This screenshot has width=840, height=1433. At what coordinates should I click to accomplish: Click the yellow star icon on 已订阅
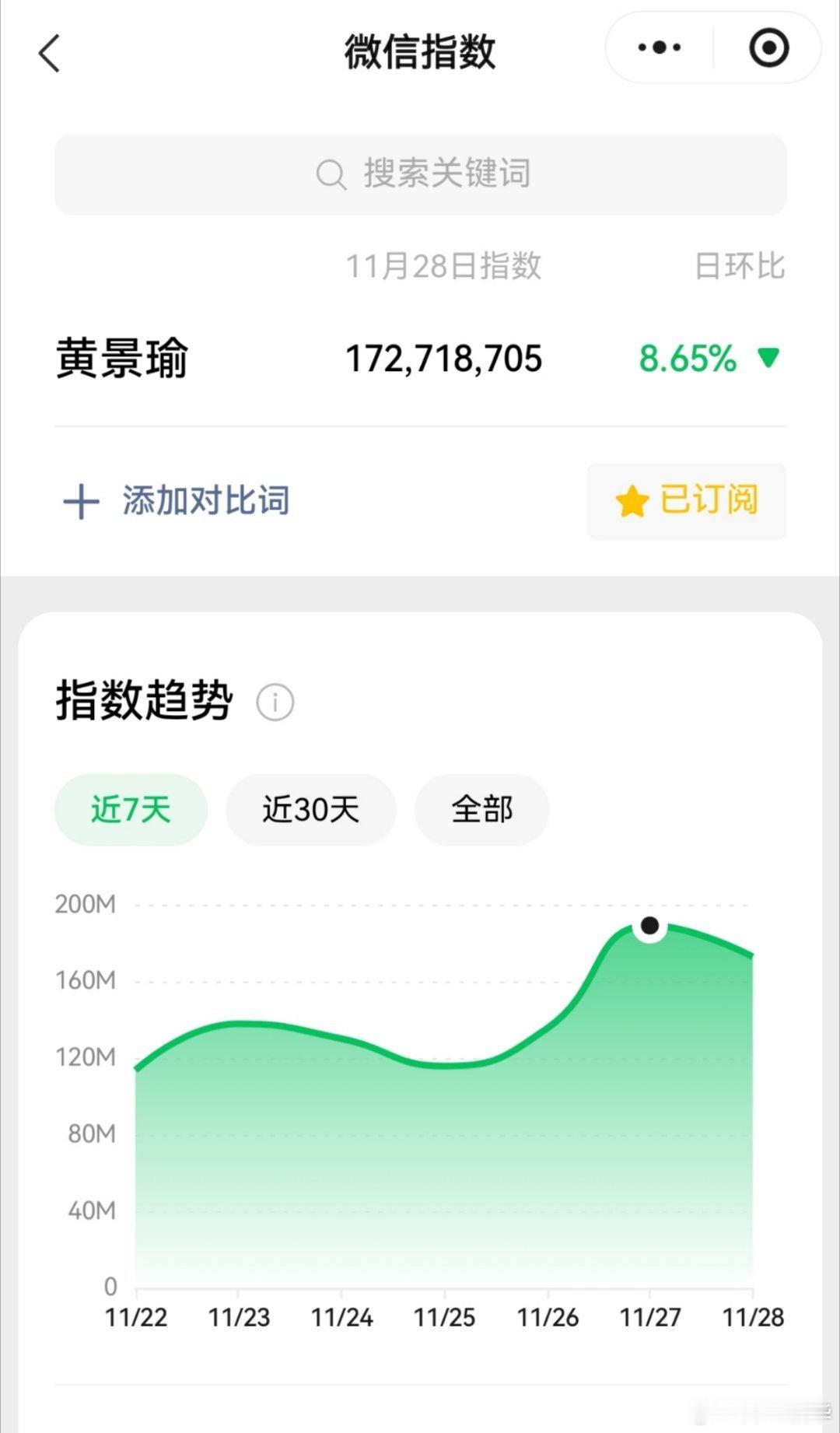click(x=632, y=502)
